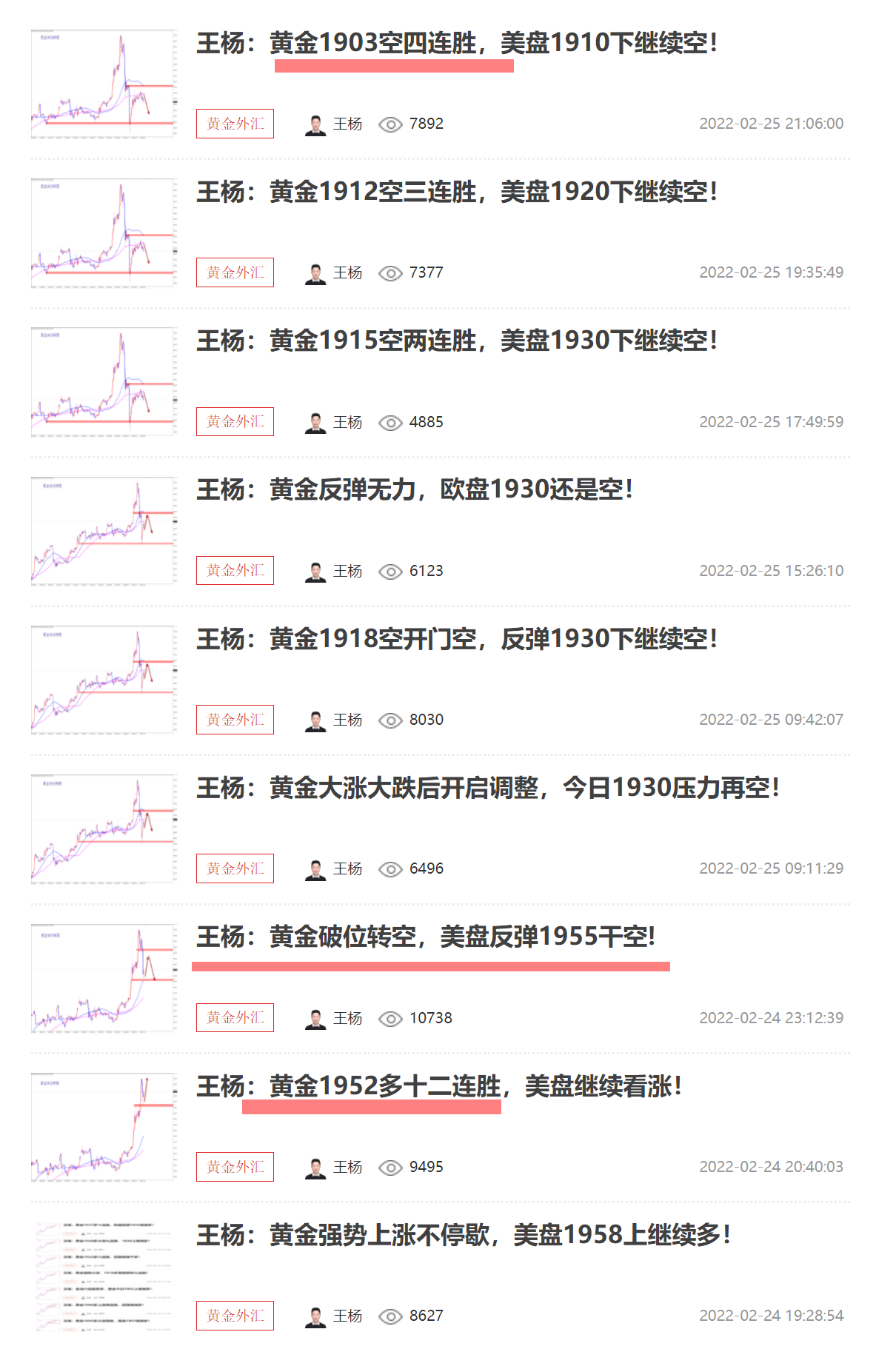Read '黄金1952多十二连胜，美盘继续看涨' article
The height and width of the screenshot is (1349, 896).
point(438,1086)
